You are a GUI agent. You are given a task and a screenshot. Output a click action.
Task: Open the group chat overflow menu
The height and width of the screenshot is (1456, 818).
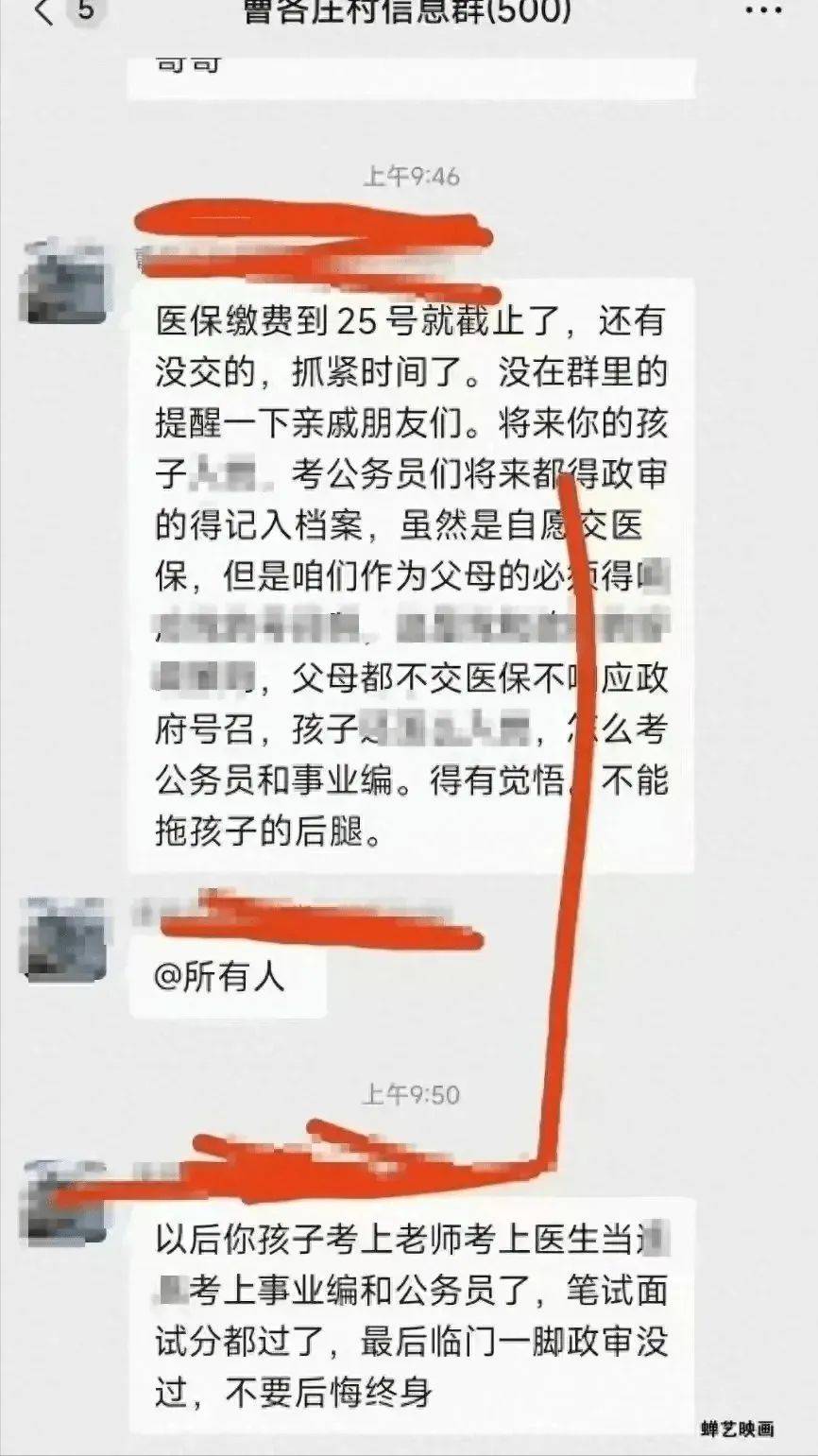click(x=763, y=9)
